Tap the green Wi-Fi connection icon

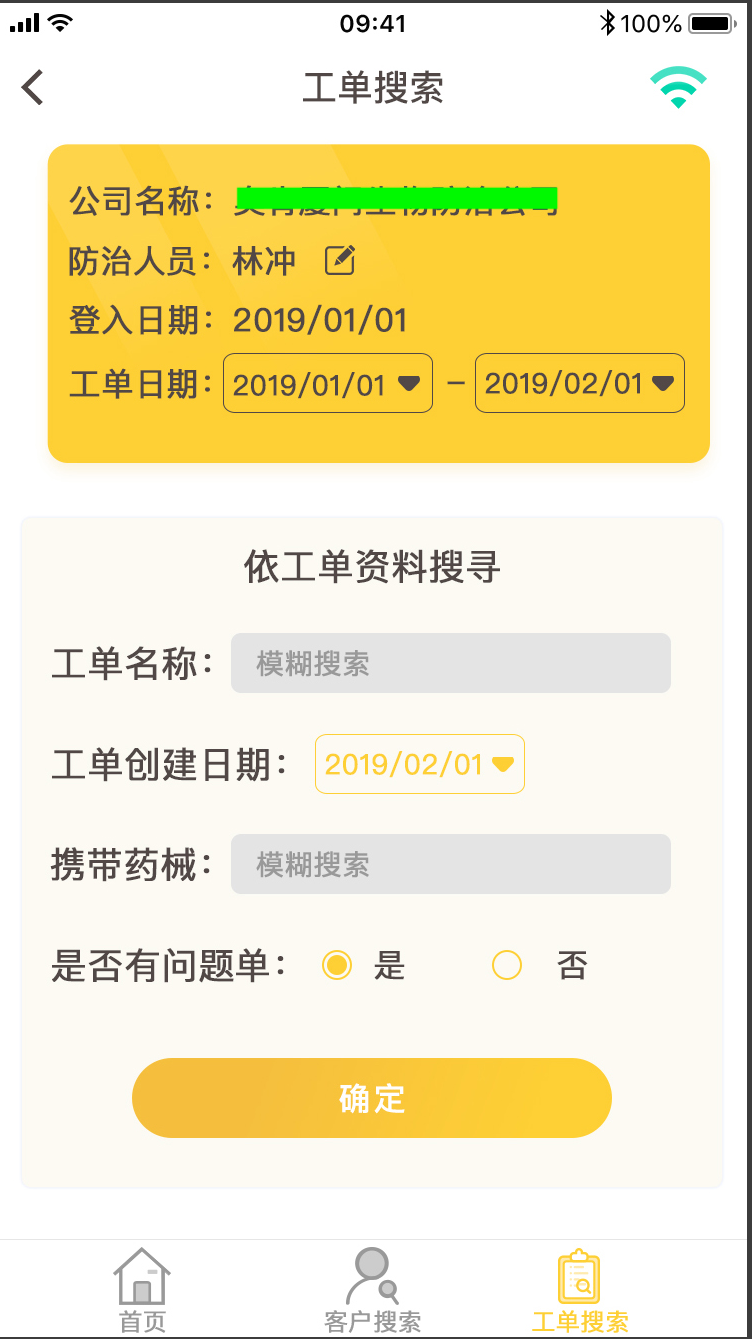coord(678,88)
